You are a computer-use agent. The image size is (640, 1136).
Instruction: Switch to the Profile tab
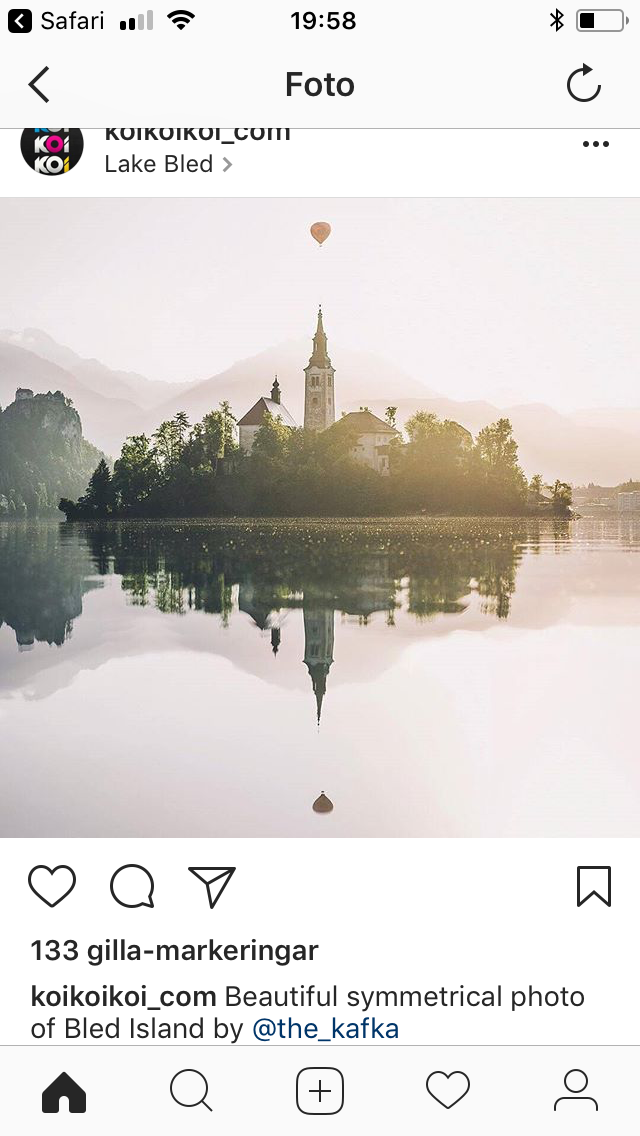(575, 1091)
